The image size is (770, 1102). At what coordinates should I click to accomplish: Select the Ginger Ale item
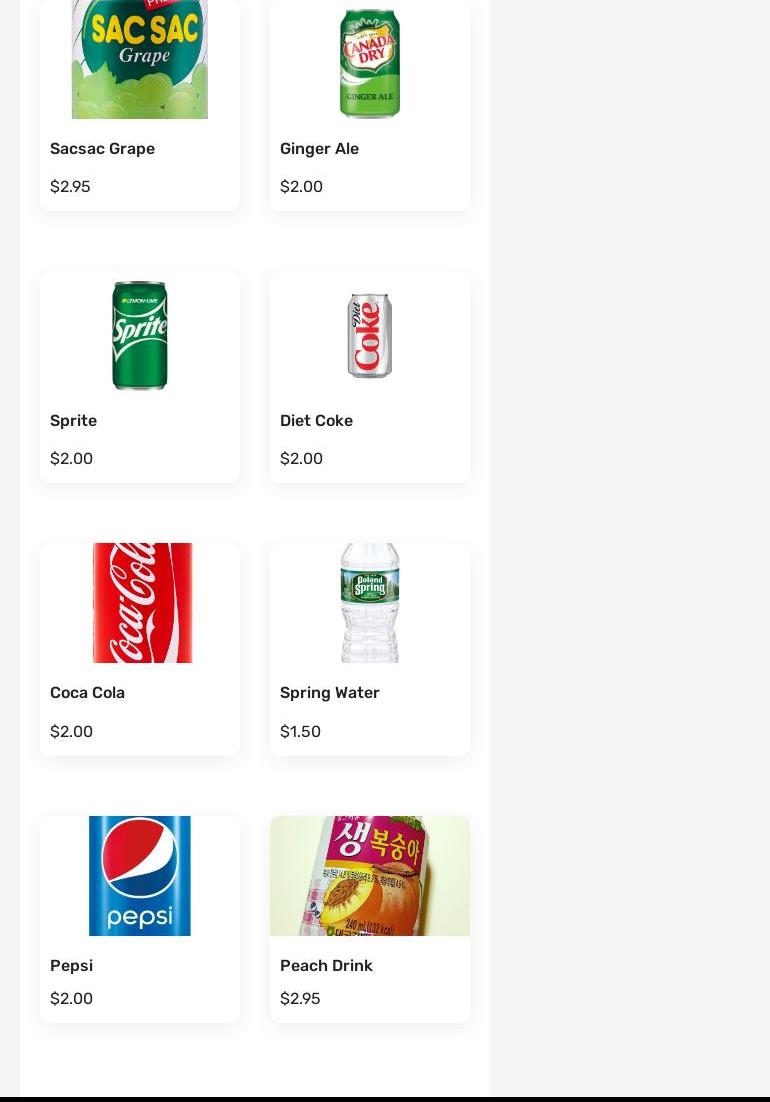[370, 105]
